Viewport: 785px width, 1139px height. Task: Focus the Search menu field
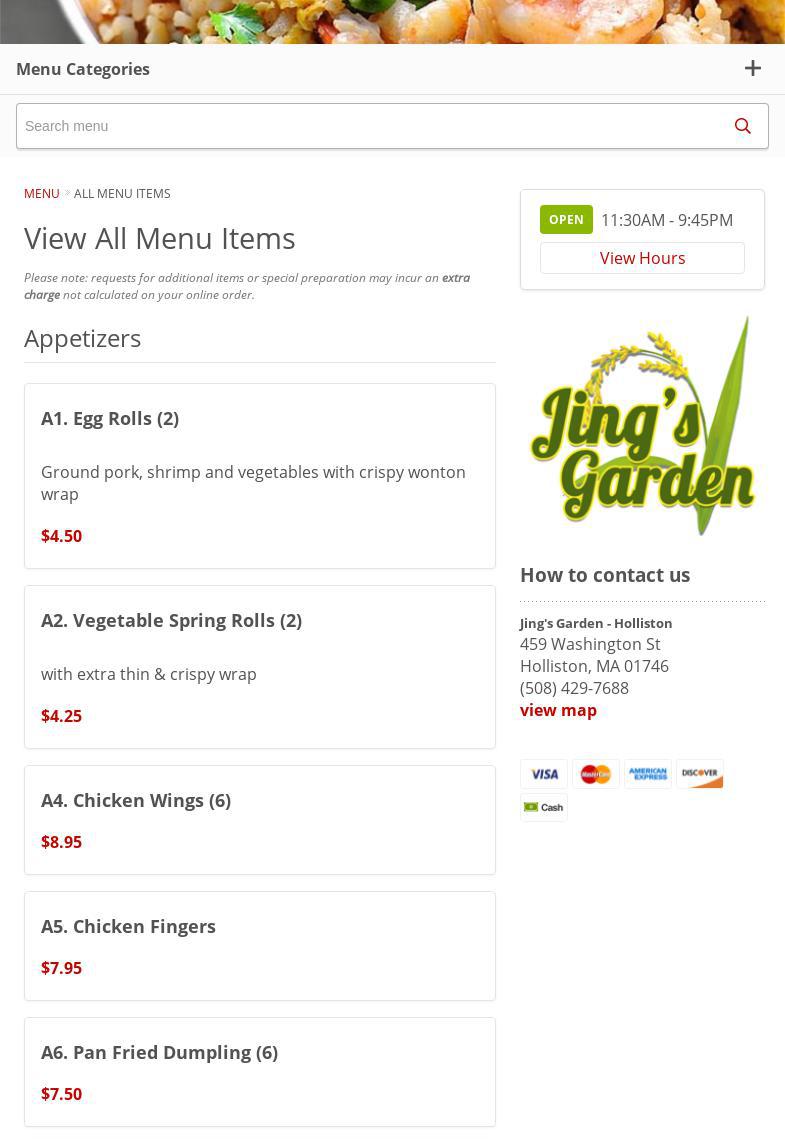(370, 126)
